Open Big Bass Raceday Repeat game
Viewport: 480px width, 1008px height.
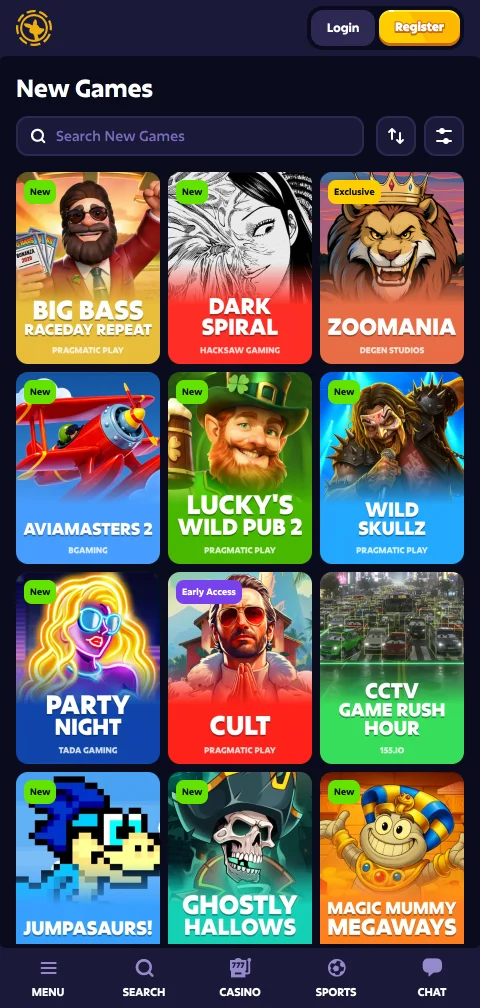88,268
